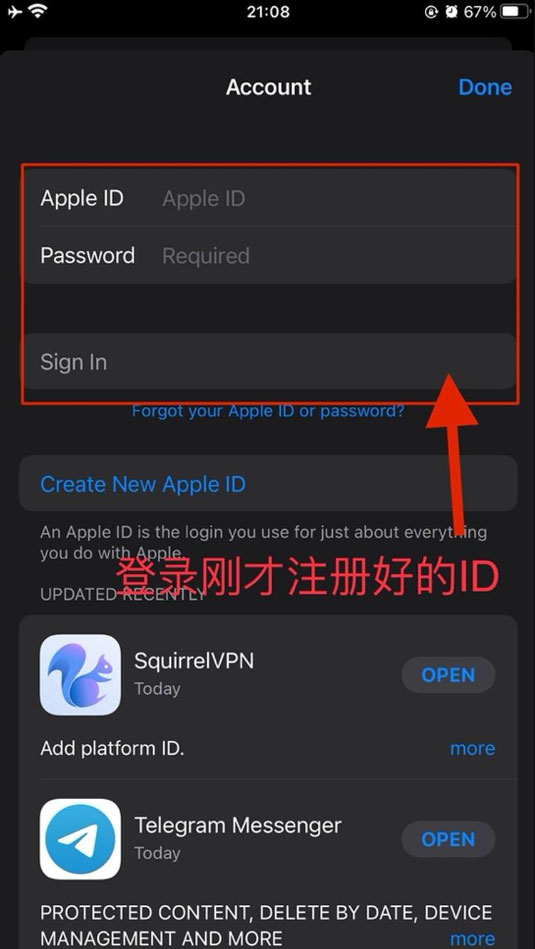Open Forgot your Apple ID or password link
The width and height of the screenshot is (535, 949).
(268, 412)
